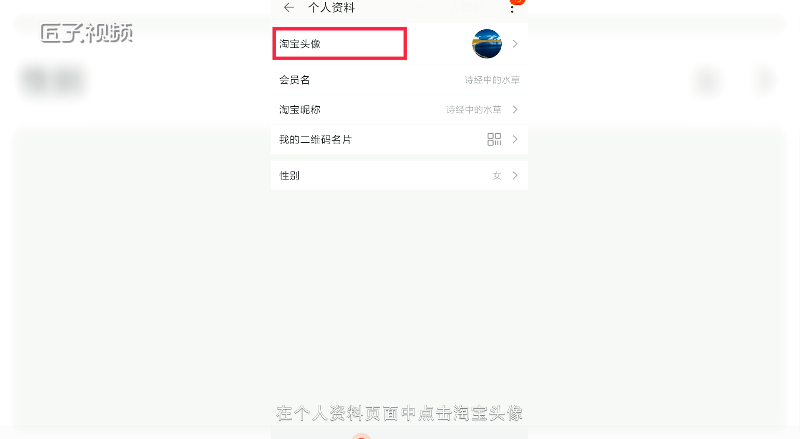
Task: Change the 性别 setting
Action: pyautogui.click(x=399, y=176)
